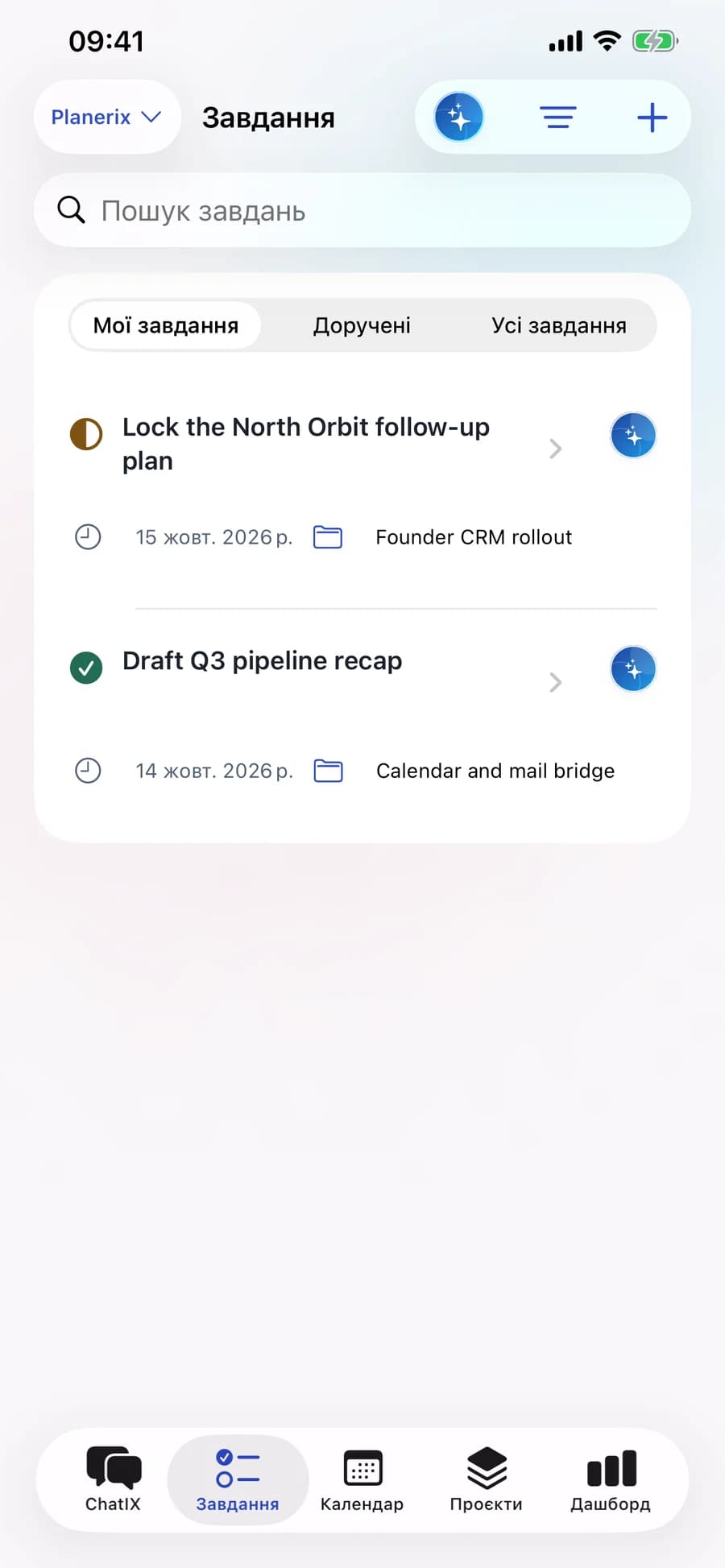Switch to the Дашборд tab
This screenshot has width=725, height=1568.
point(611,1480)
